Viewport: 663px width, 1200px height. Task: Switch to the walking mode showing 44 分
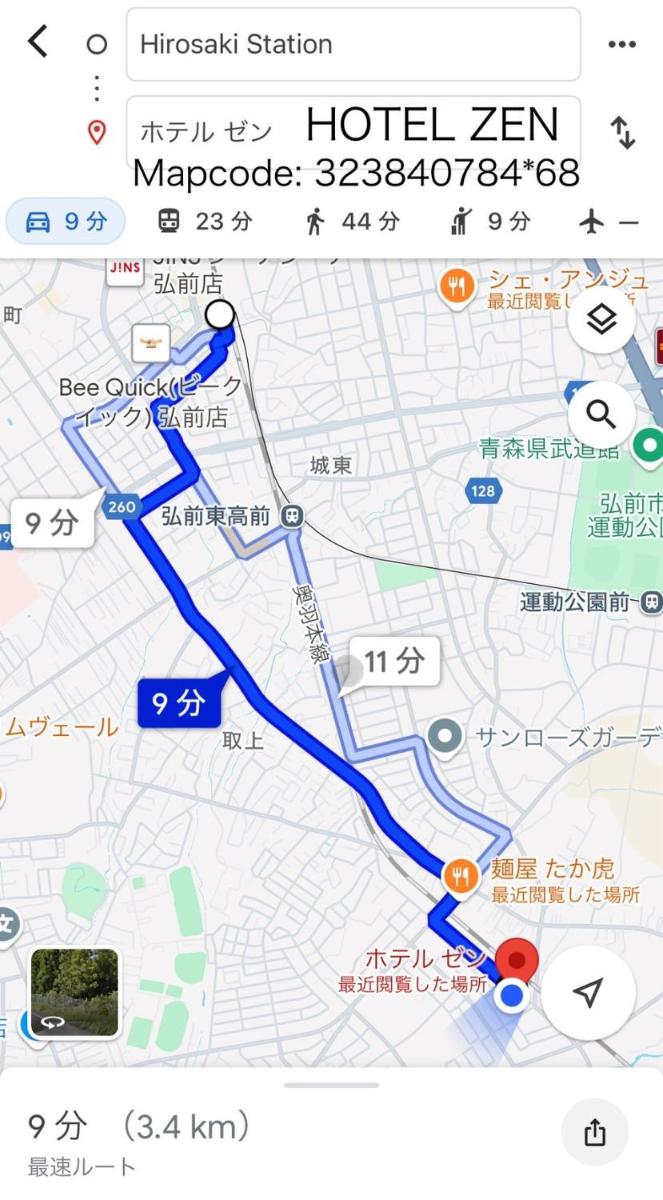[x=352, y=221]
